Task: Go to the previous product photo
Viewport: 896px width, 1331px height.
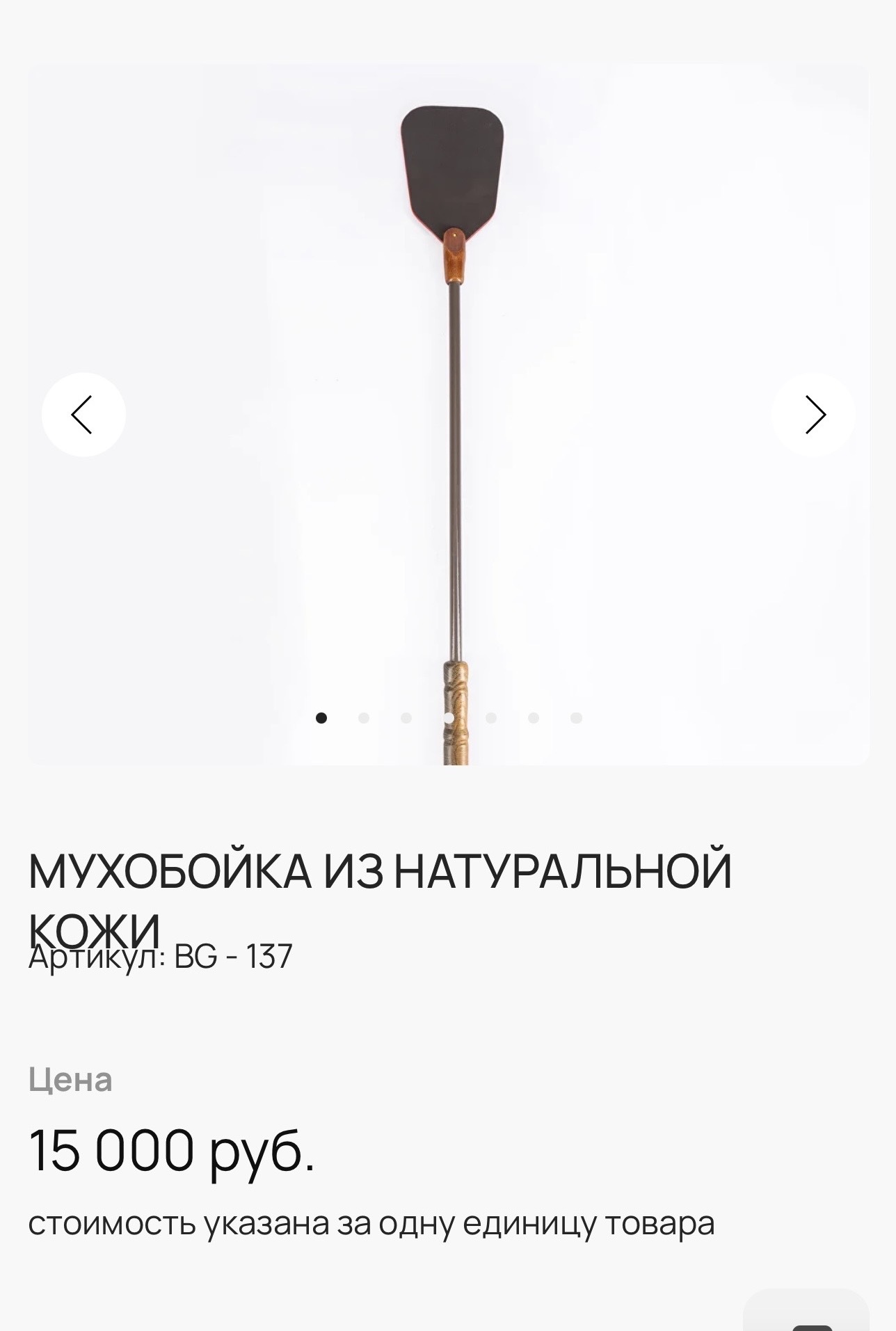Action: coord(83,415)
